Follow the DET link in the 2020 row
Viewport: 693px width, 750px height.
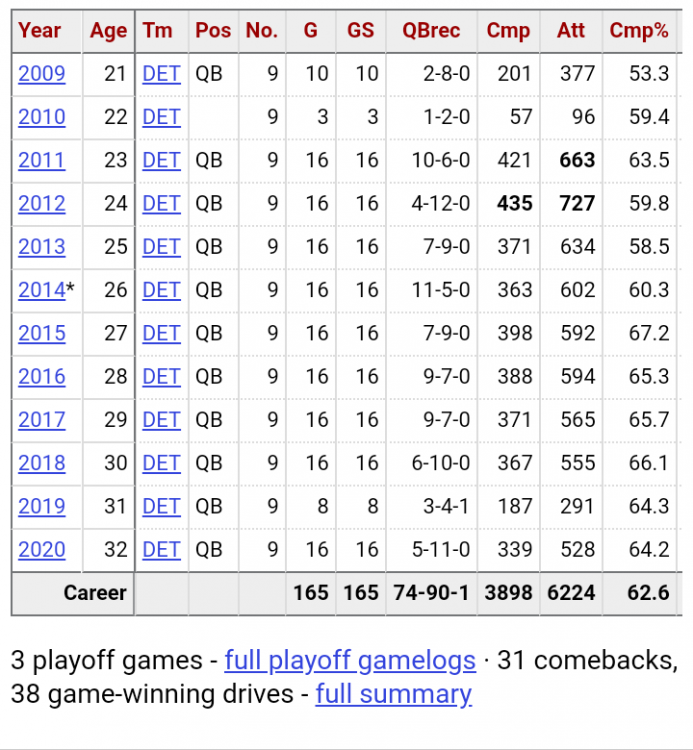point(161,550)
